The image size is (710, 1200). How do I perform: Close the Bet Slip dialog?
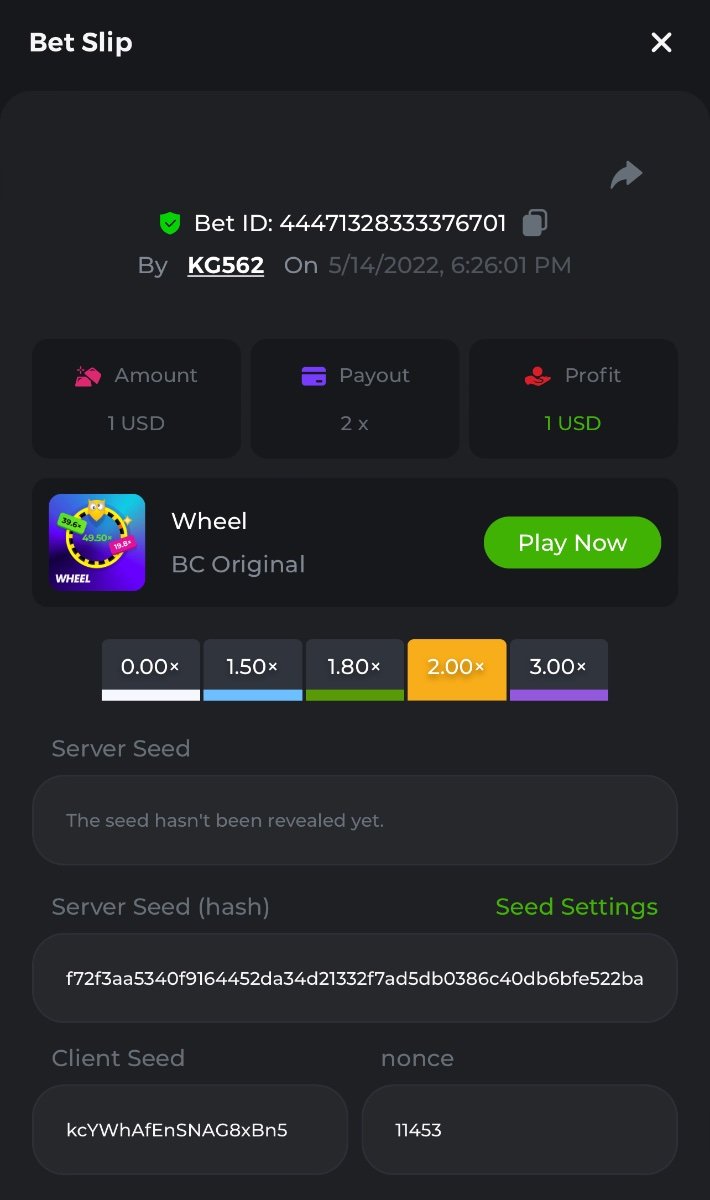(661, 42)
